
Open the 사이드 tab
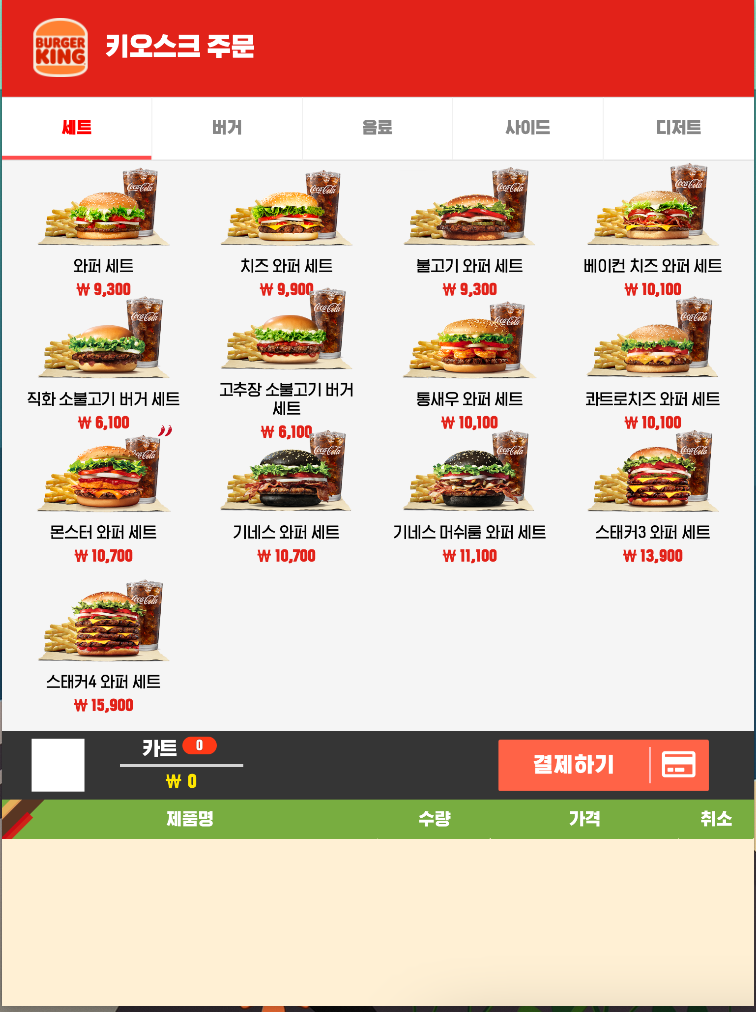(x=528, y=128)
